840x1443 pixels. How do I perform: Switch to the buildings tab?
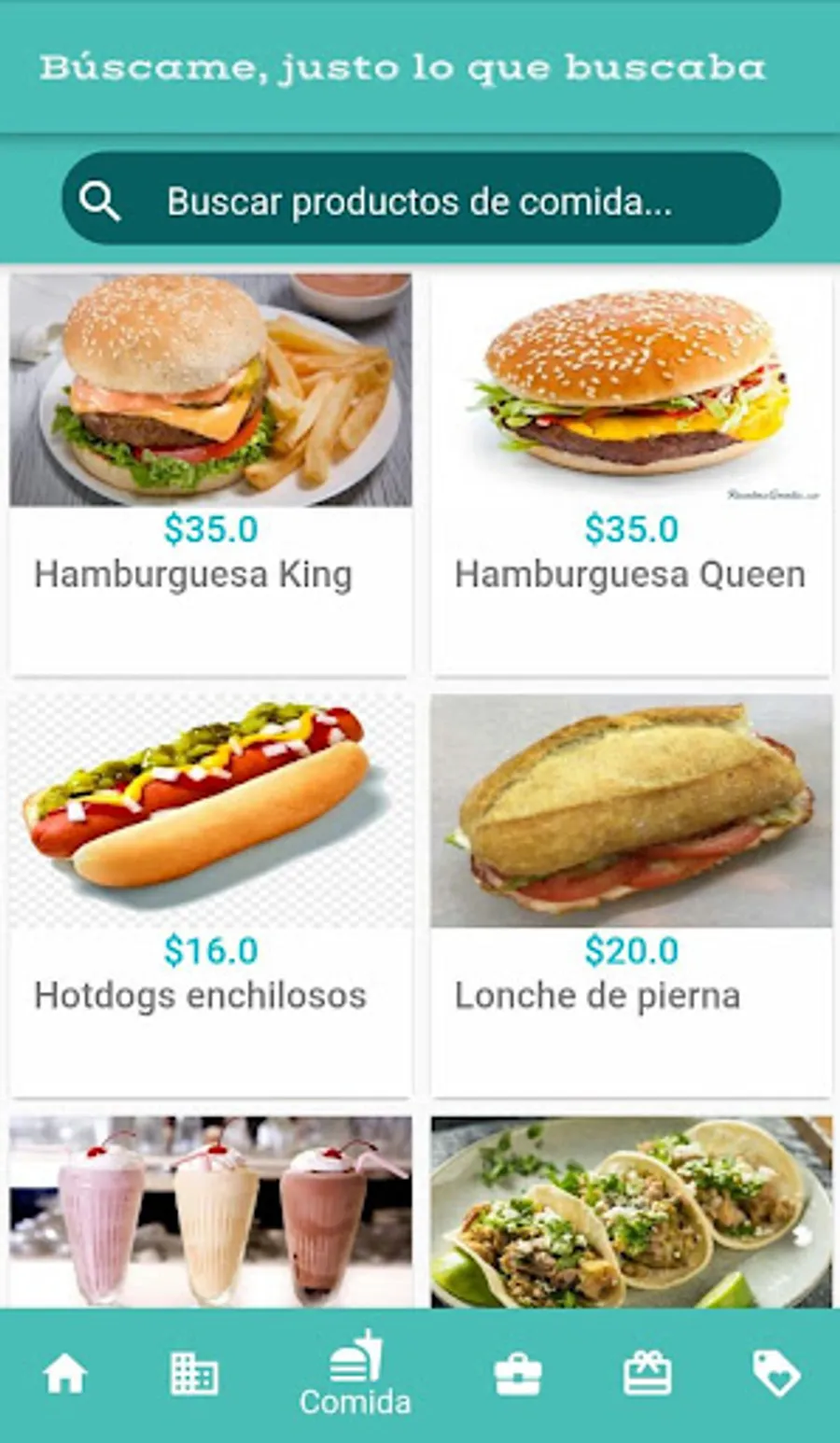point(194,1374)
